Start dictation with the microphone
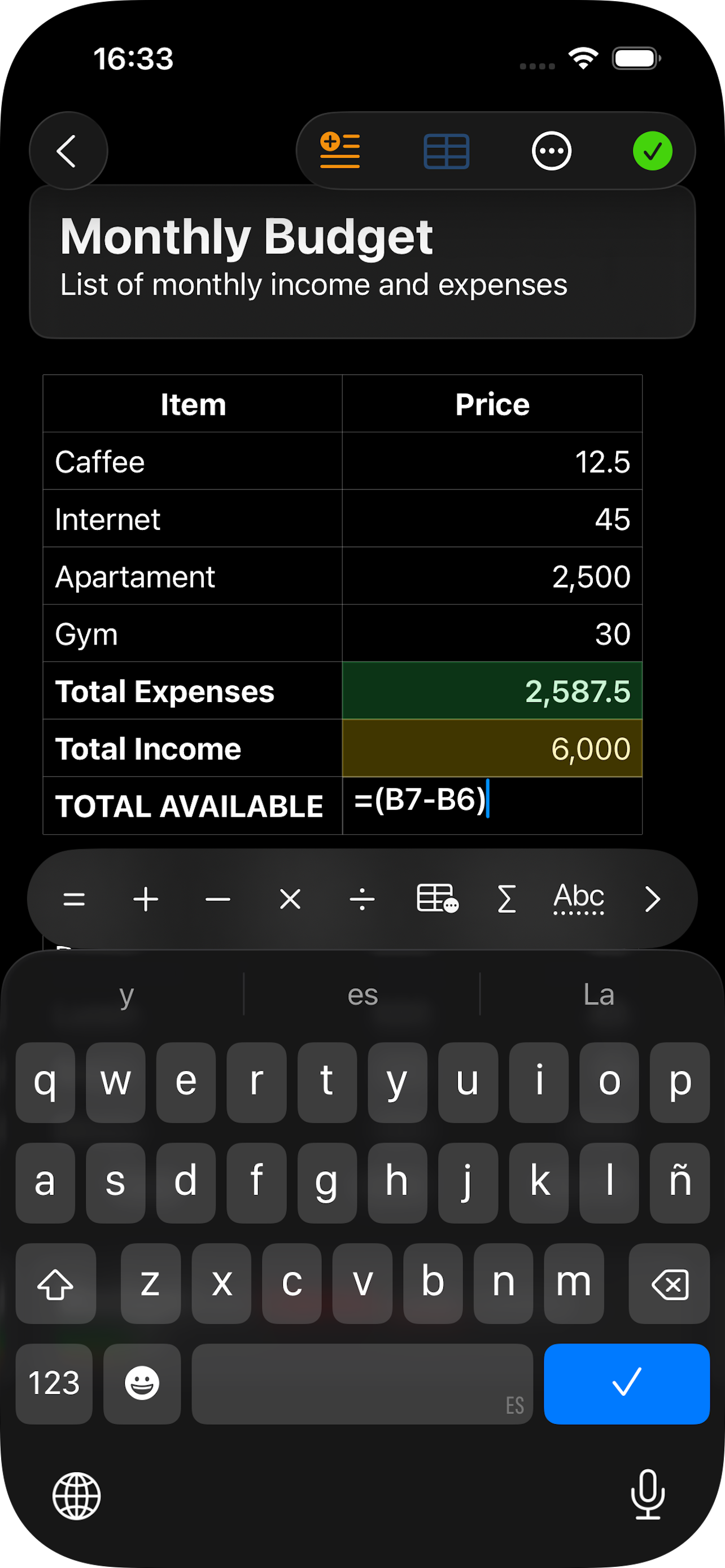The image size is (725, 1568). [x=648, y=1495]
